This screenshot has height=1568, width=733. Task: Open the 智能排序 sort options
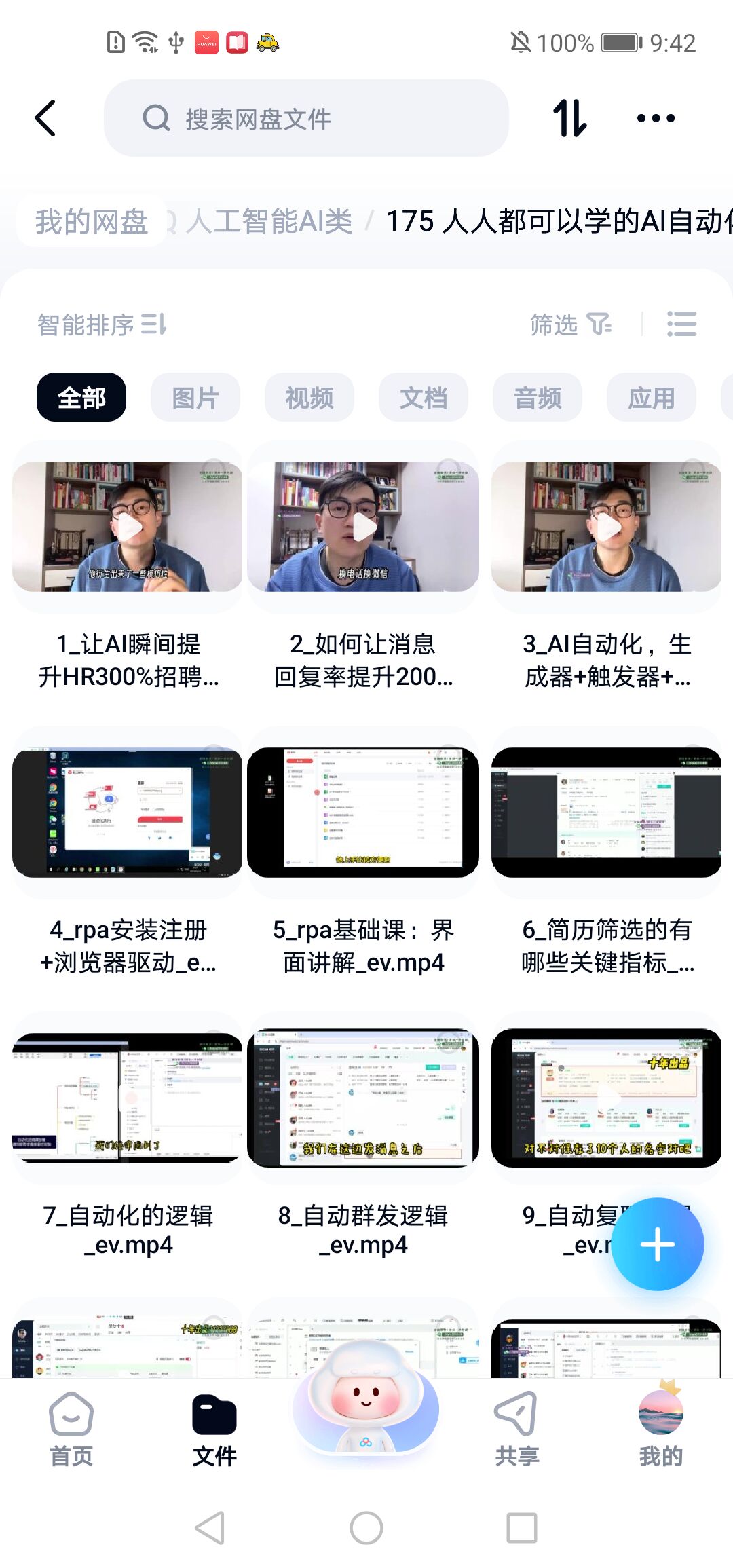pos(102,324)
